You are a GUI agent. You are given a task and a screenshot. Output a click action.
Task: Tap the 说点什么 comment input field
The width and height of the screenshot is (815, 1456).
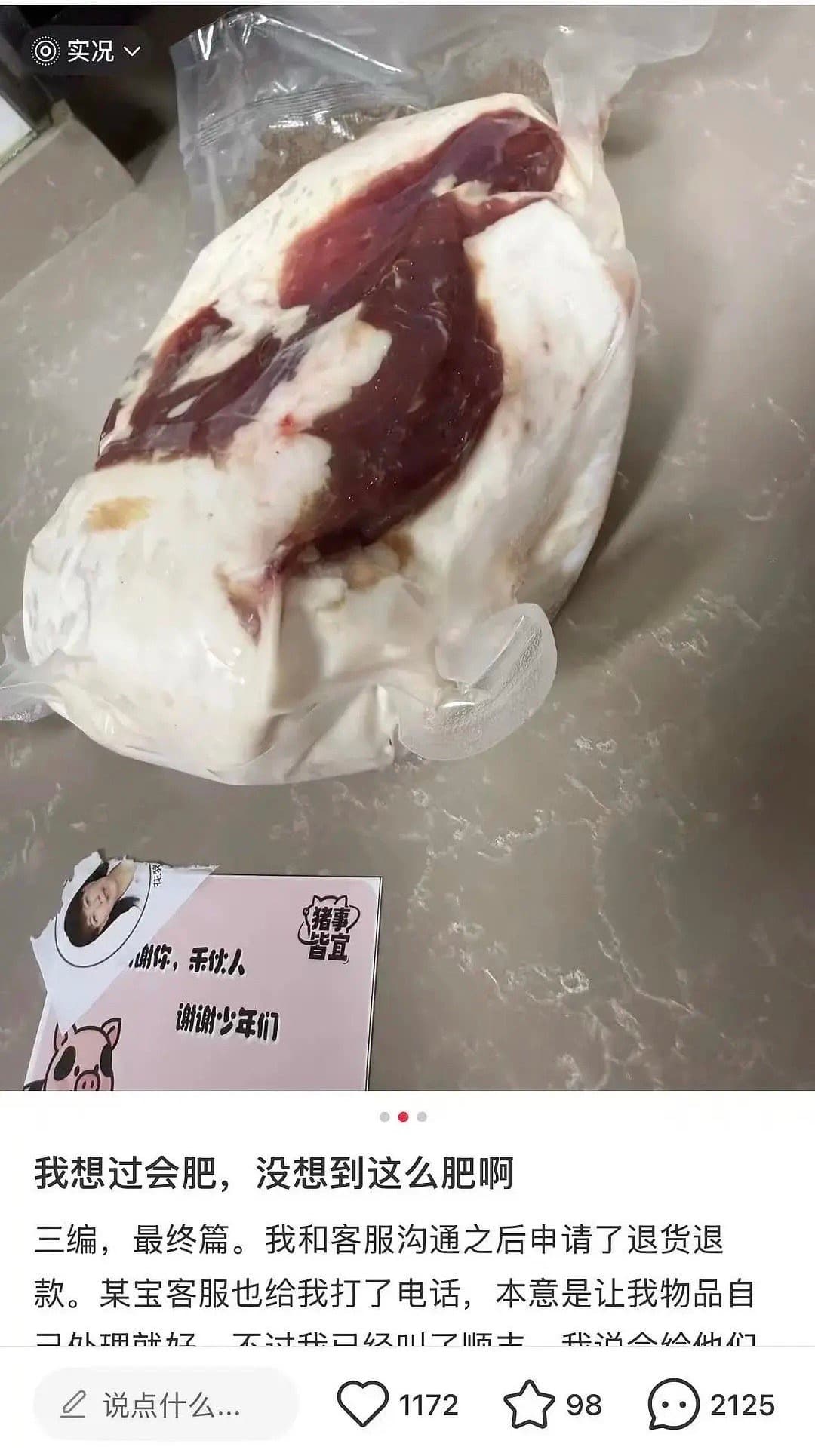point(166,1405)
